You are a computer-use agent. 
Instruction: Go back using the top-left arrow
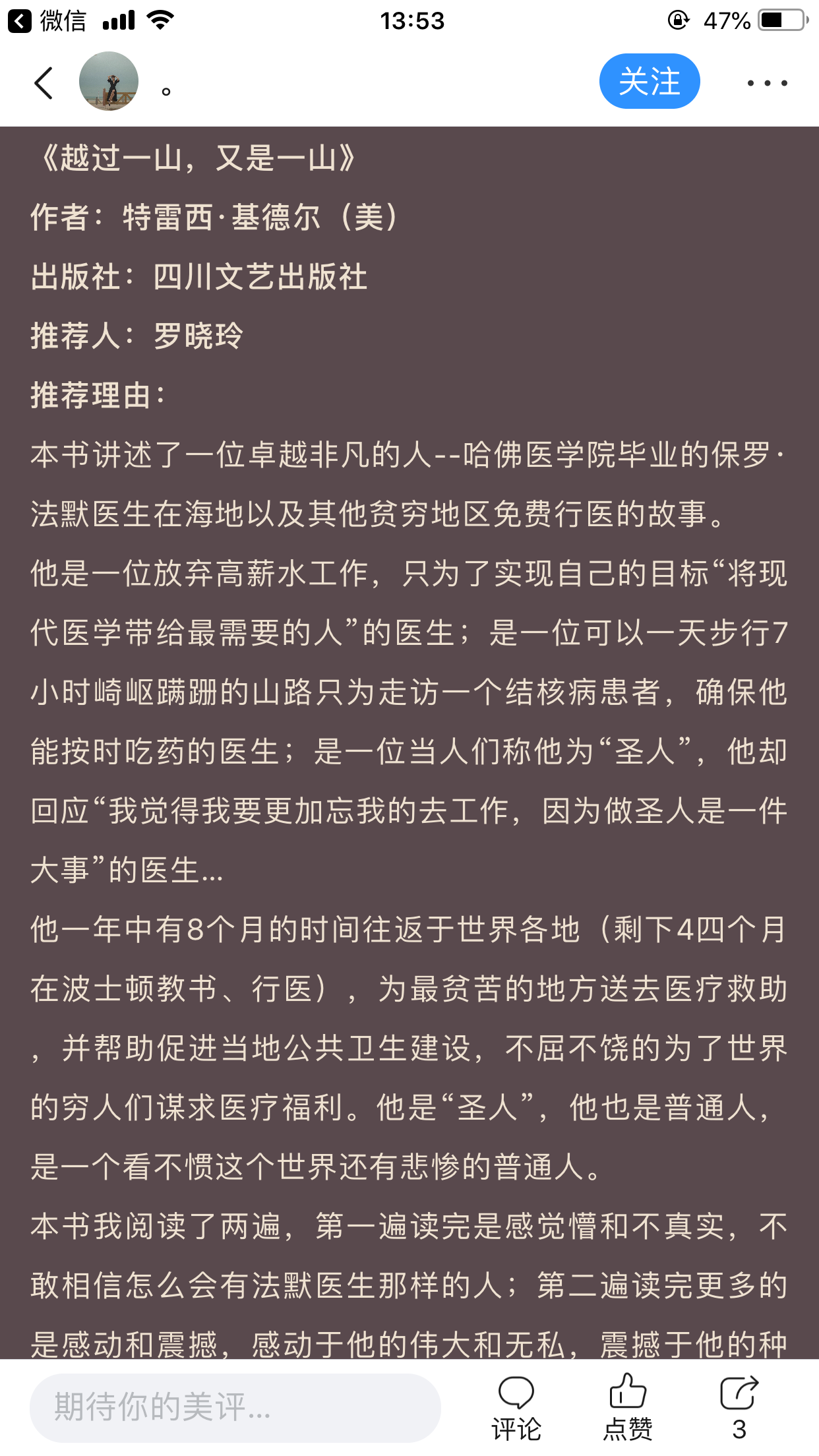click(44, 83)
